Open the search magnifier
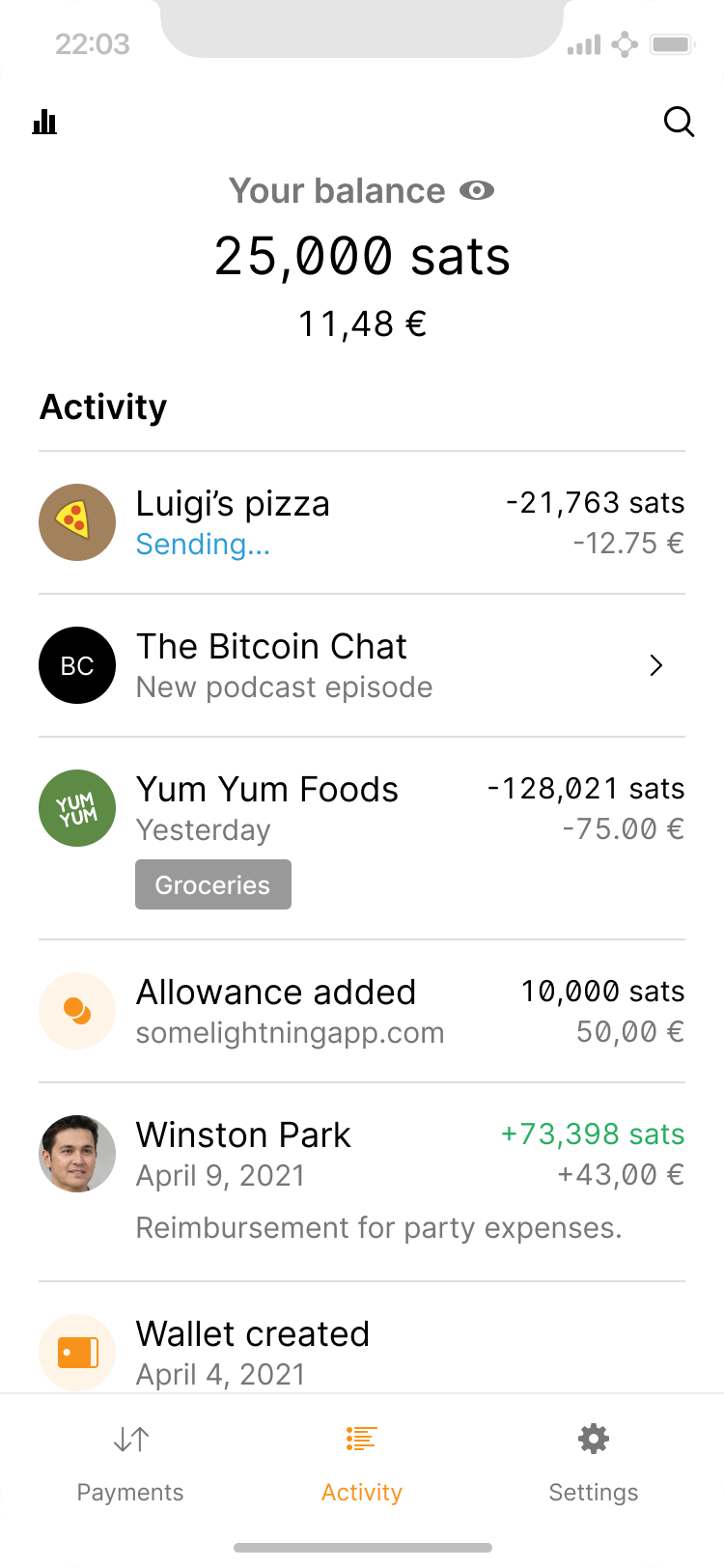 point(679,122)
